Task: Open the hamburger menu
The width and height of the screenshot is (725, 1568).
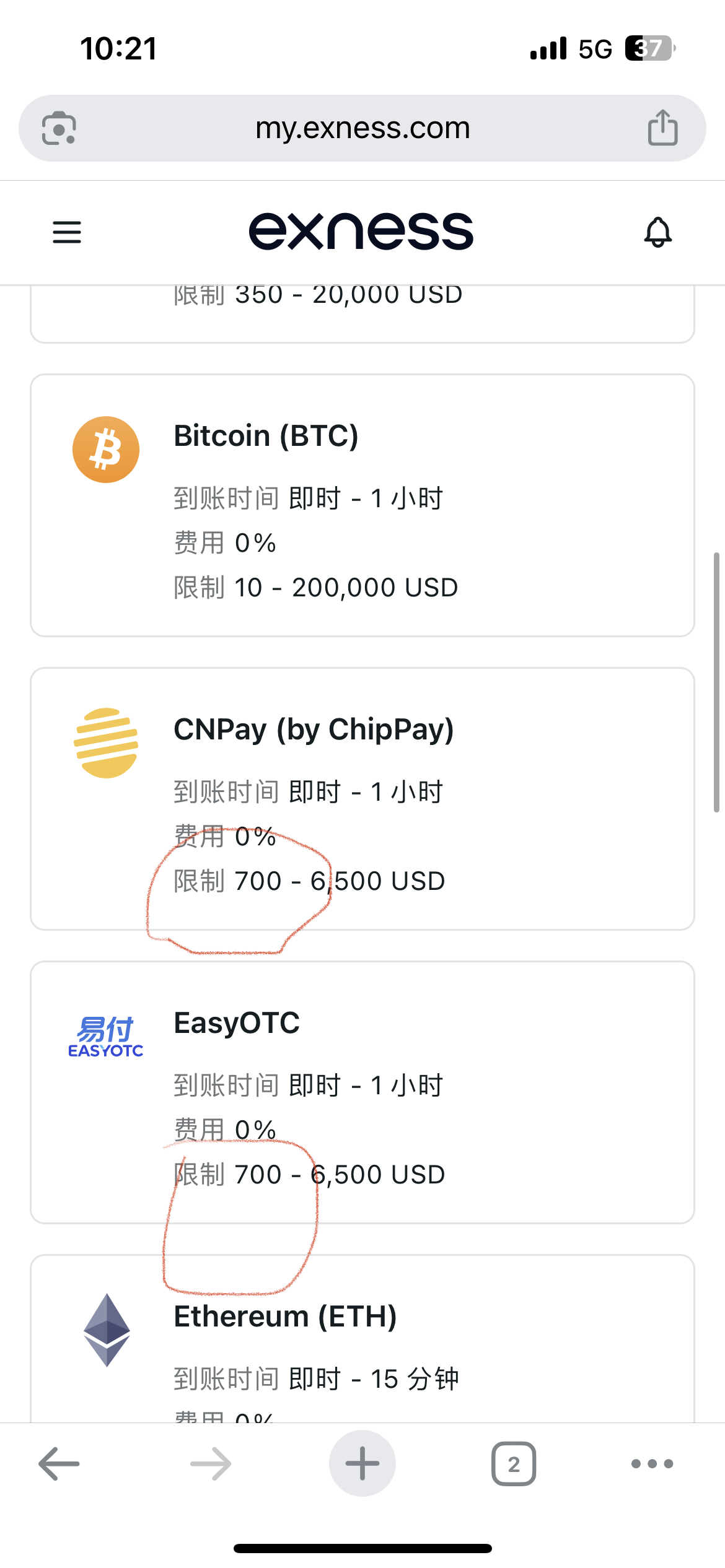Action: click(67, 232)
